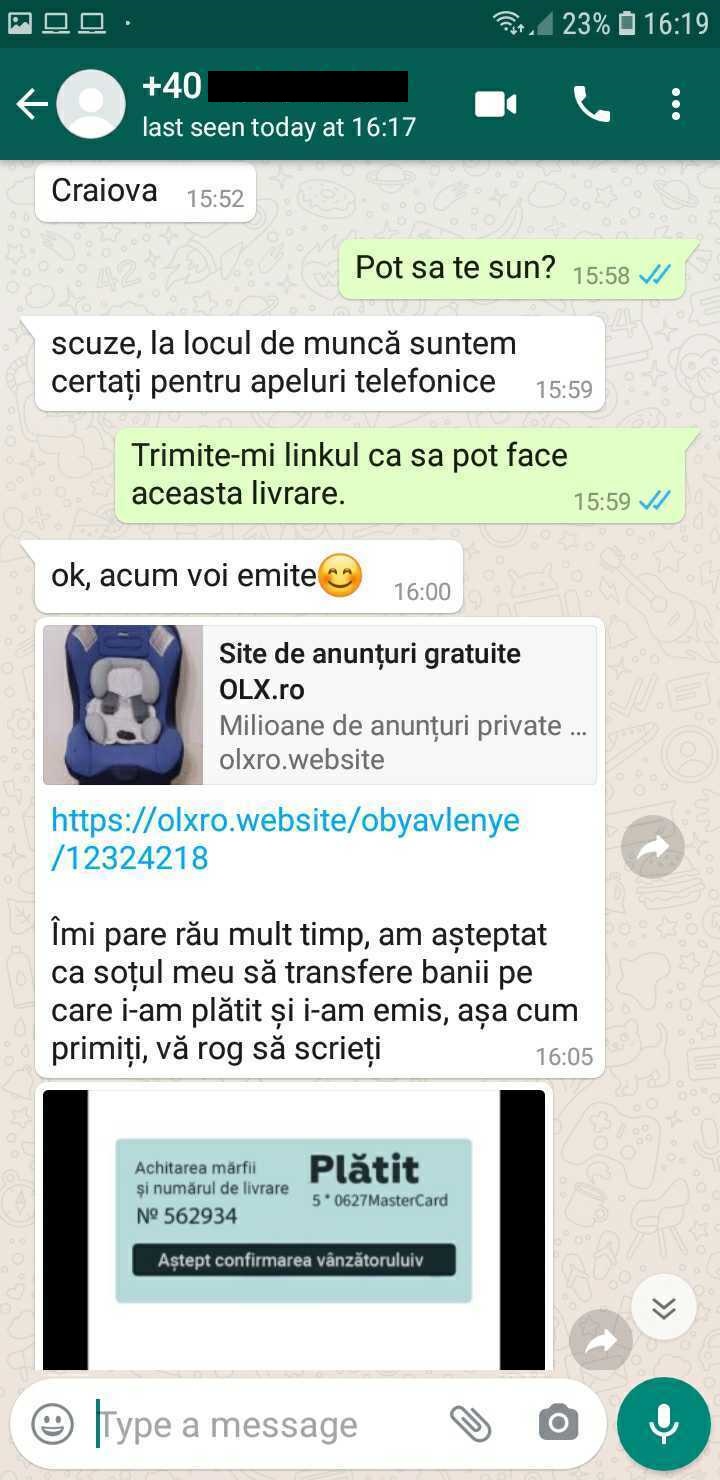
Task: Forward the OLX link message
Action: (x=653, y=848)
